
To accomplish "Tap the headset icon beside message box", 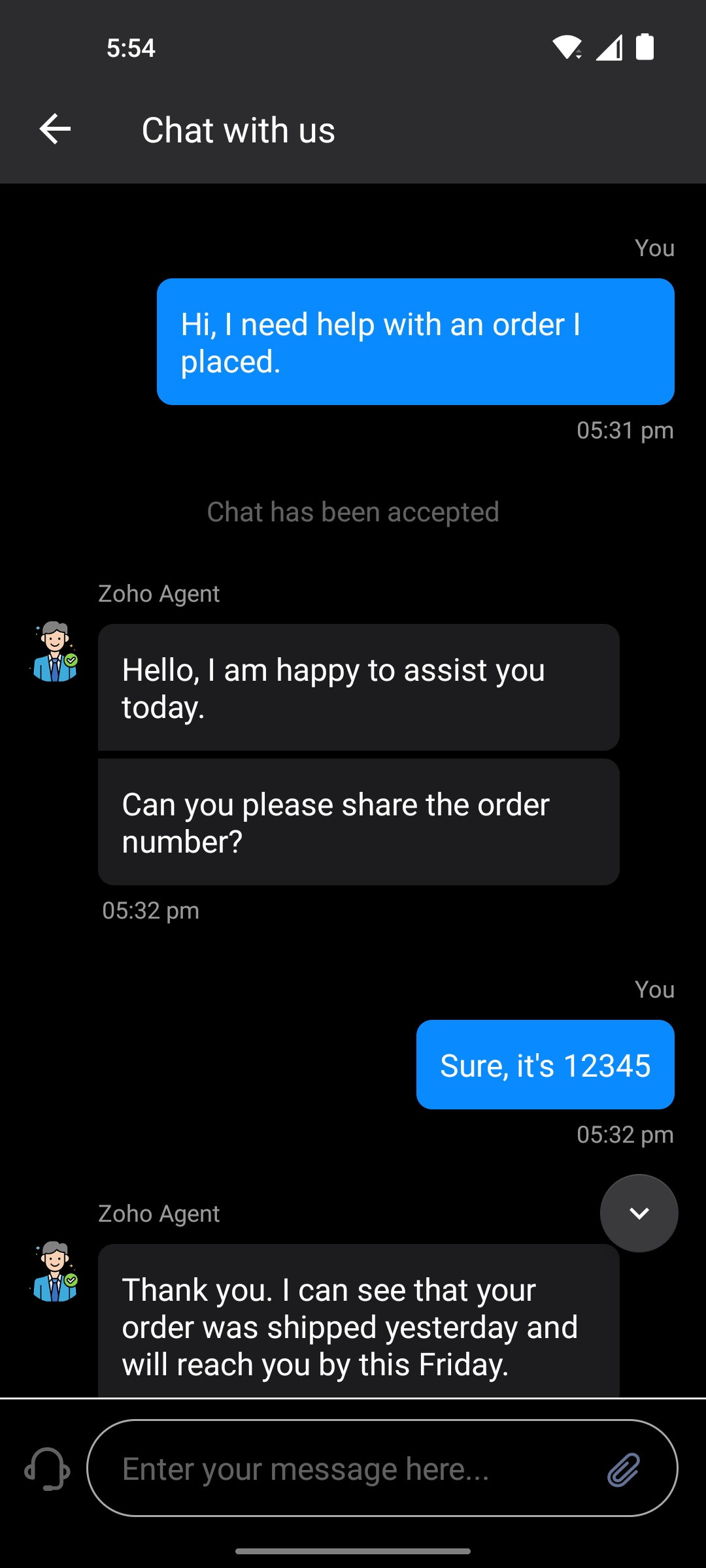I will pos(47,1469).
